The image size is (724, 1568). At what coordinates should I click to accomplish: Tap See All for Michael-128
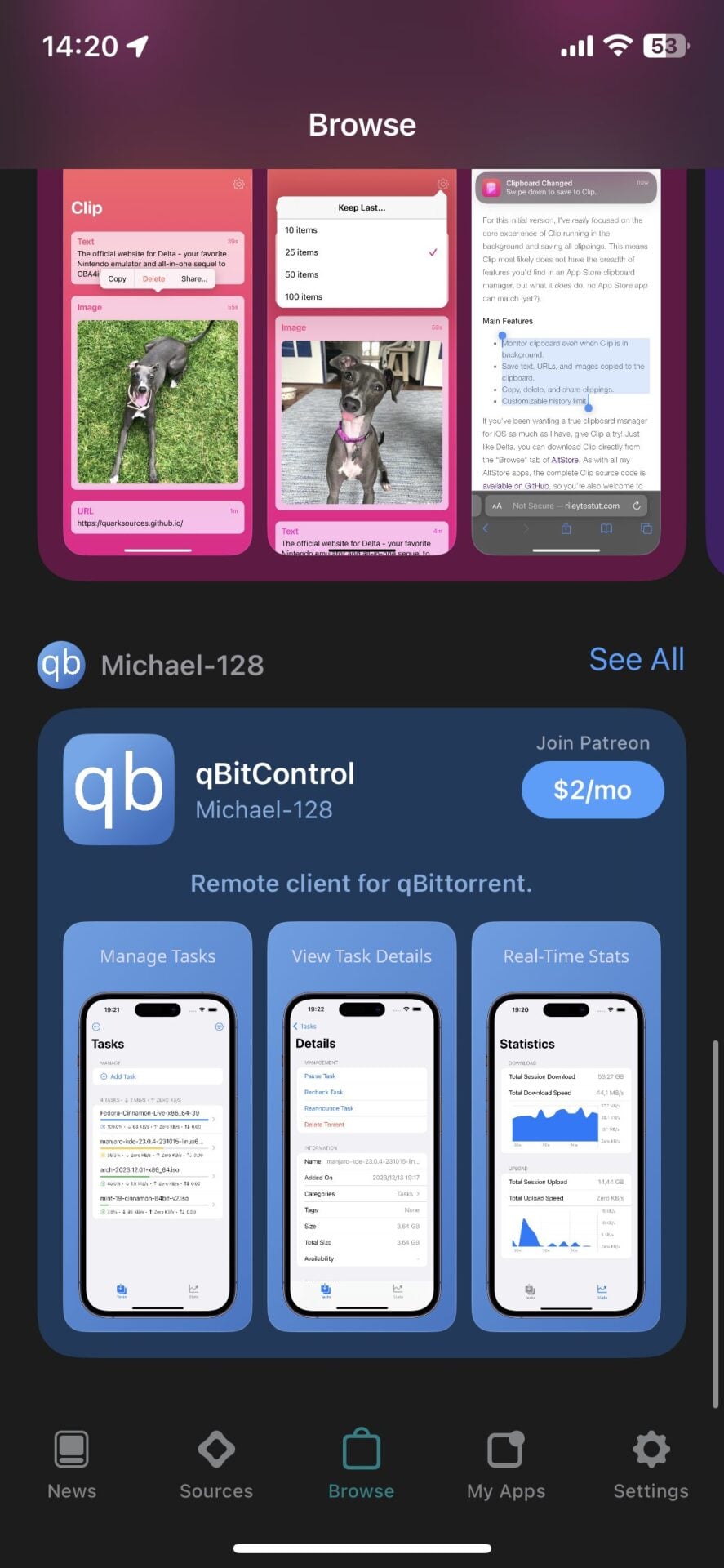click(637, 660)
